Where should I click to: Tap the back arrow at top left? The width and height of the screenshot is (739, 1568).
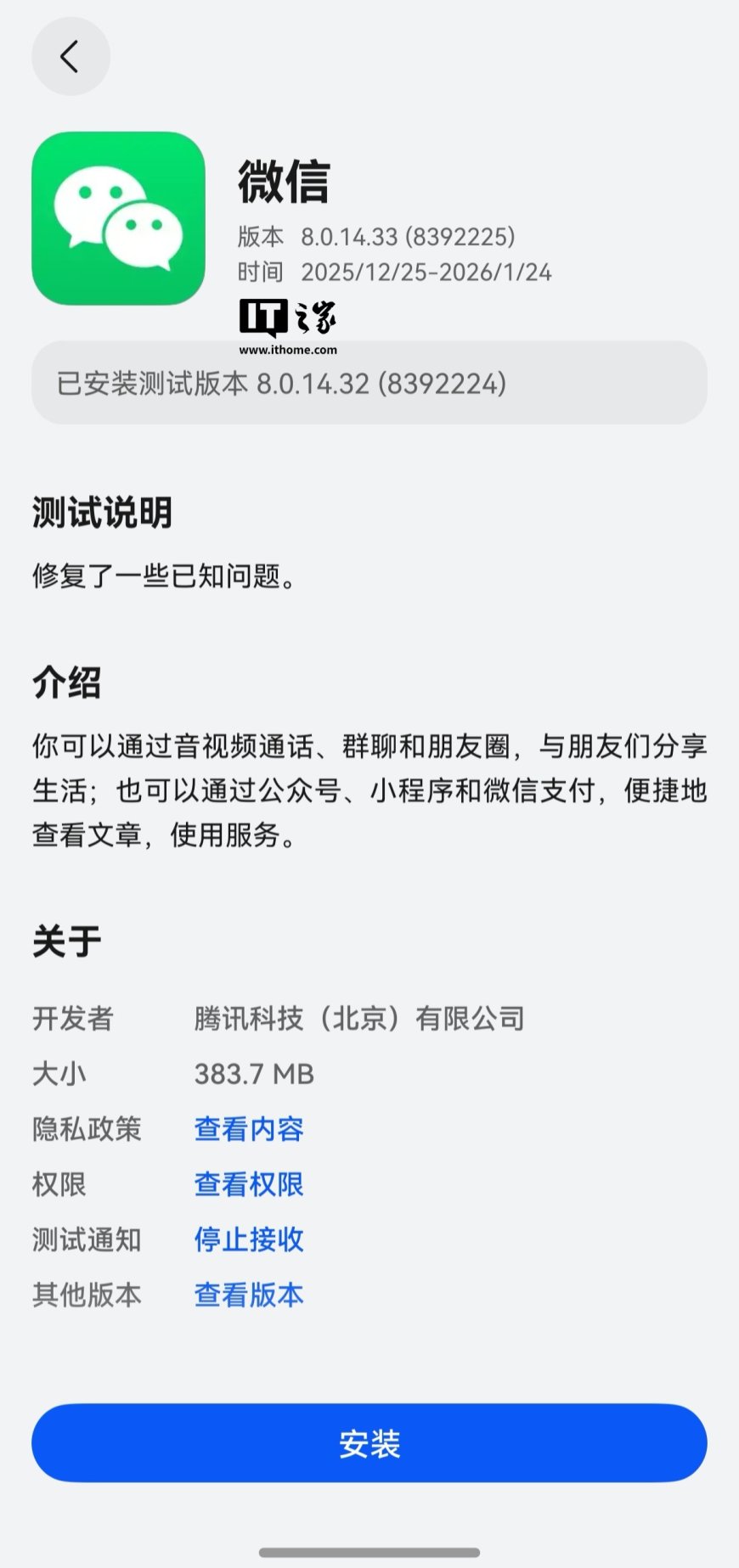(71, 56)
